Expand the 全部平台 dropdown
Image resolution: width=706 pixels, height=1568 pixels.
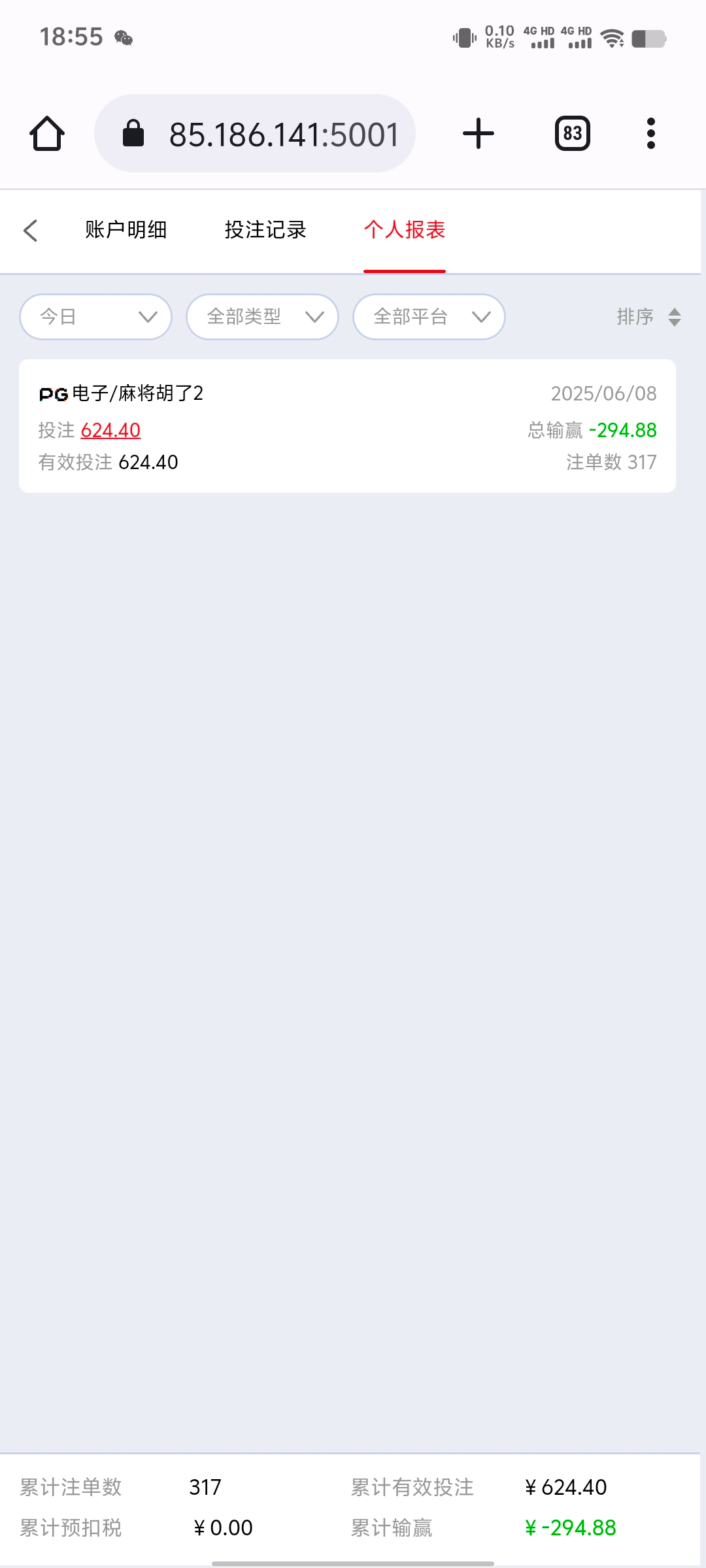point(429,317)
